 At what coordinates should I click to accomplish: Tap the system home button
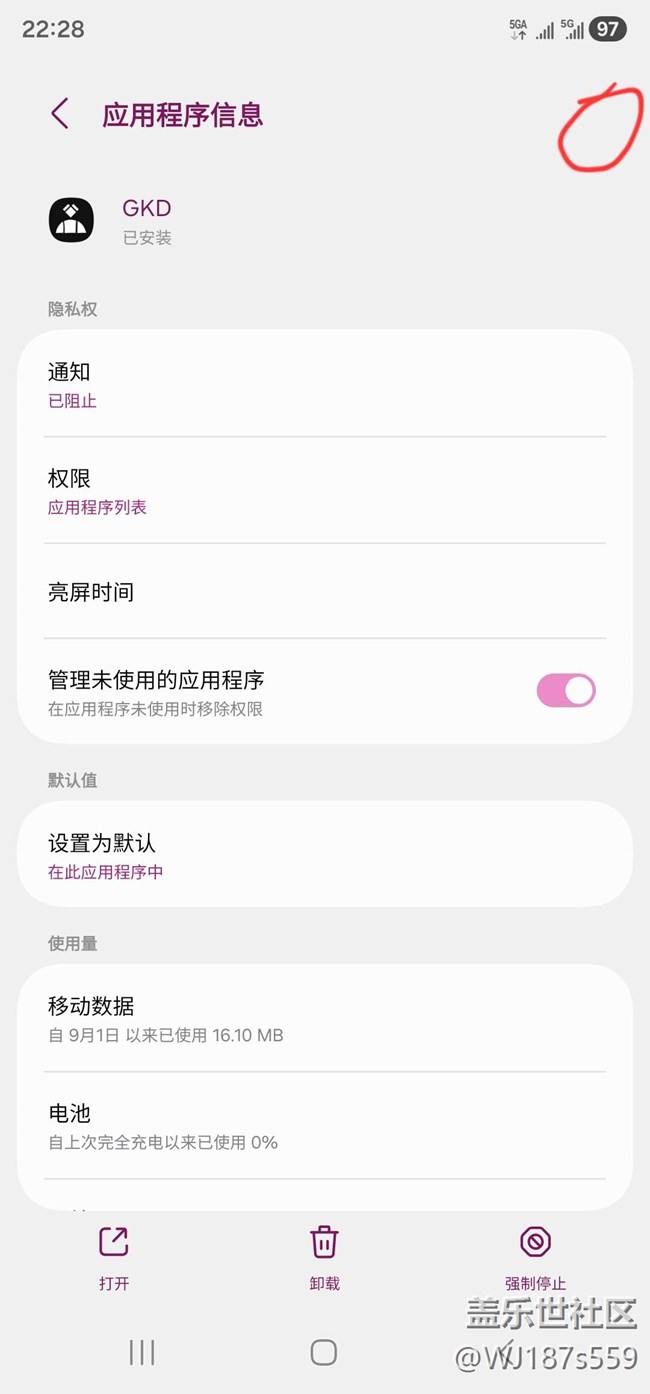tap(324, 1353)
